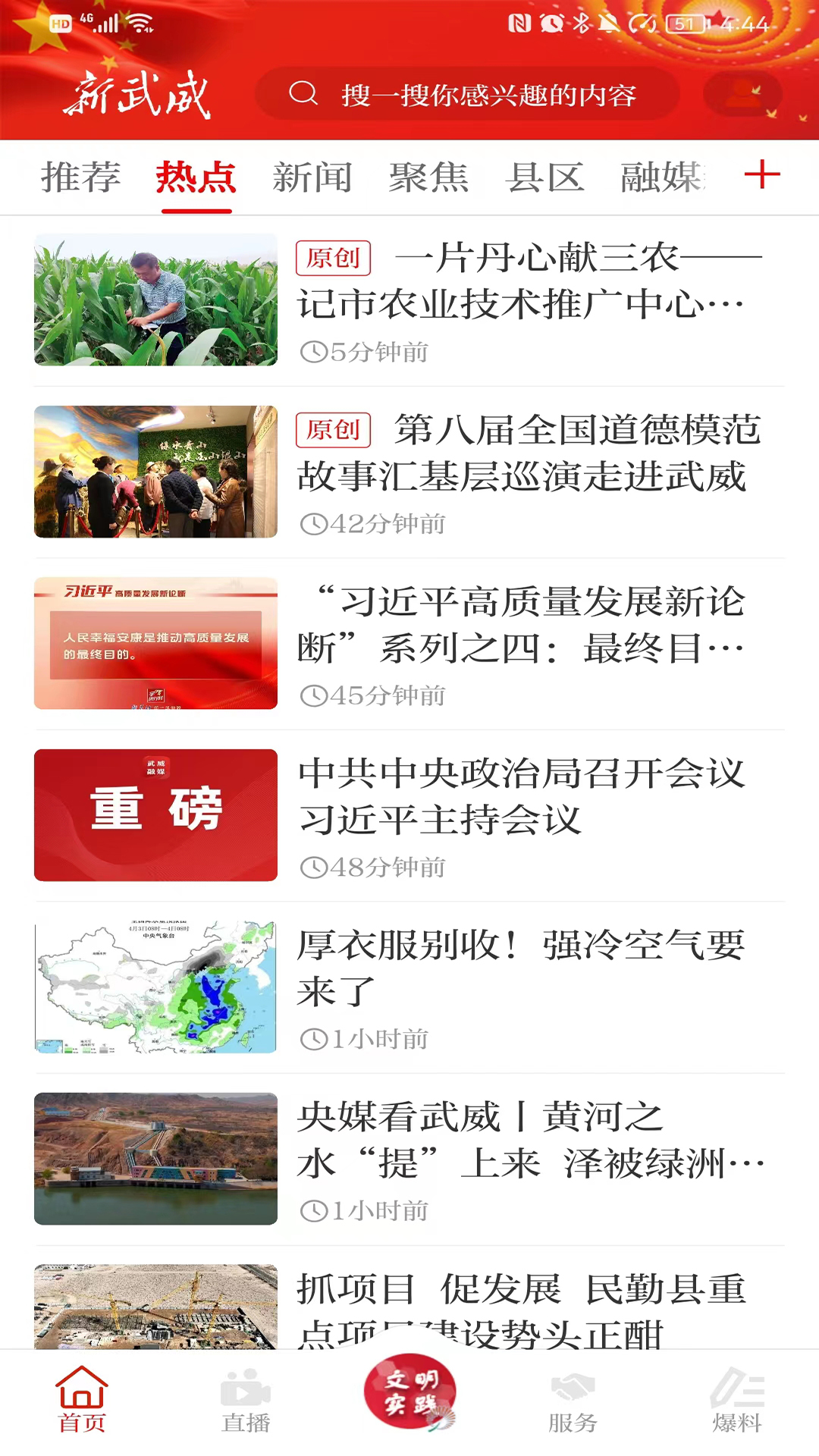The width and height of the screenshot is (819, 1456).
Task: Activate the 聚焦 focus channel
Action: click(428, 177)
